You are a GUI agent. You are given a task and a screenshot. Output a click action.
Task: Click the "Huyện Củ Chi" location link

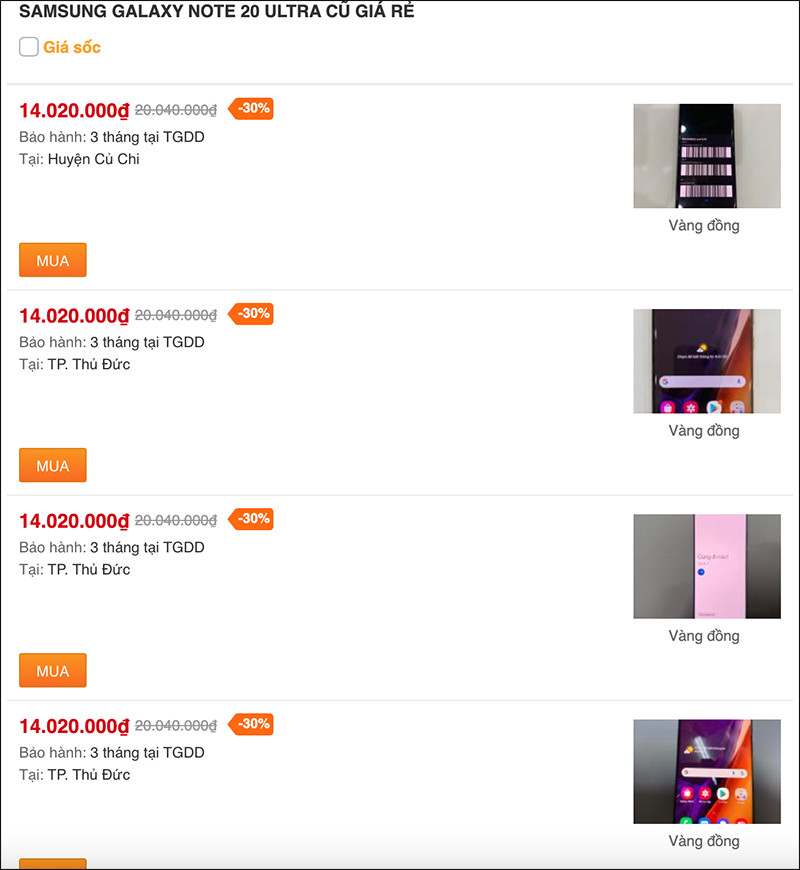coord(93,158)
